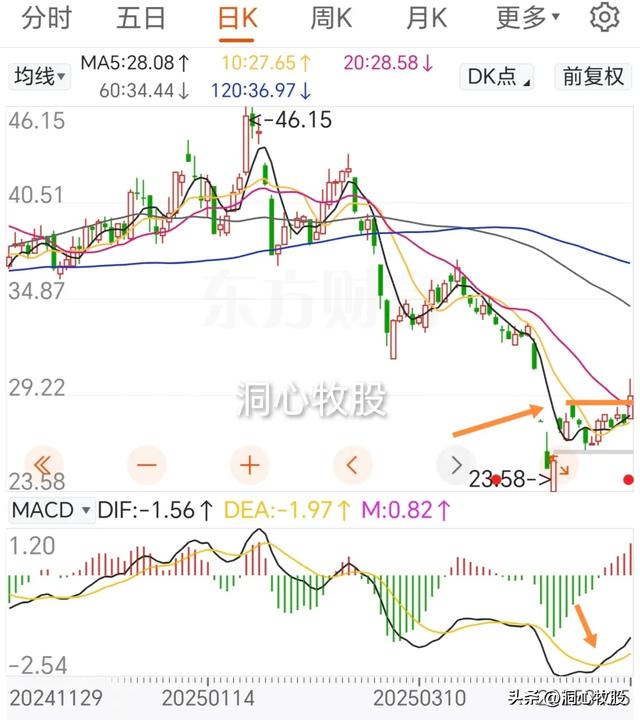Expand the 更多 period dropdown
Viewport: 640px width, 720px height.
[x=528, y=18]
